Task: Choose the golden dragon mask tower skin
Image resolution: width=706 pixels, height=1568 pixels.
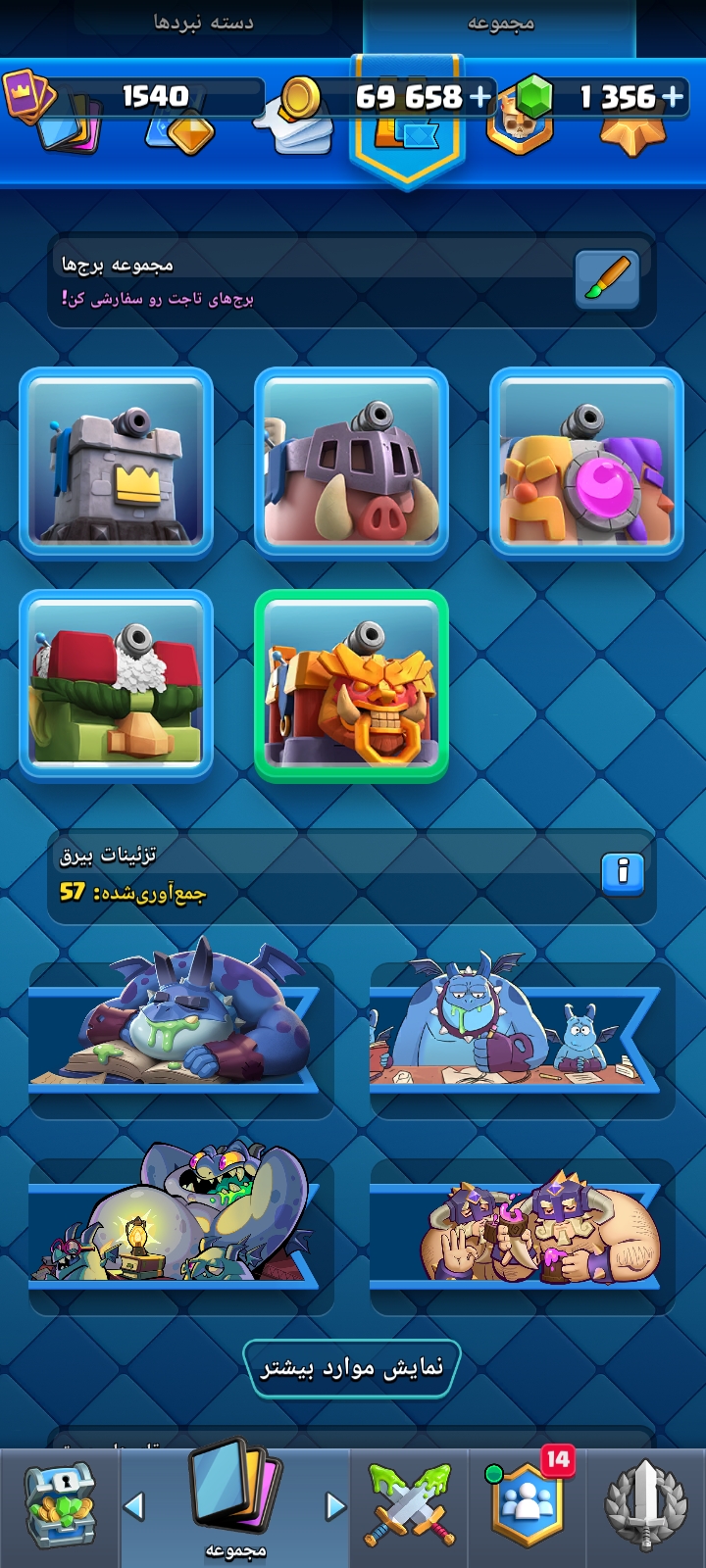Action: click(x=351, y=685)
